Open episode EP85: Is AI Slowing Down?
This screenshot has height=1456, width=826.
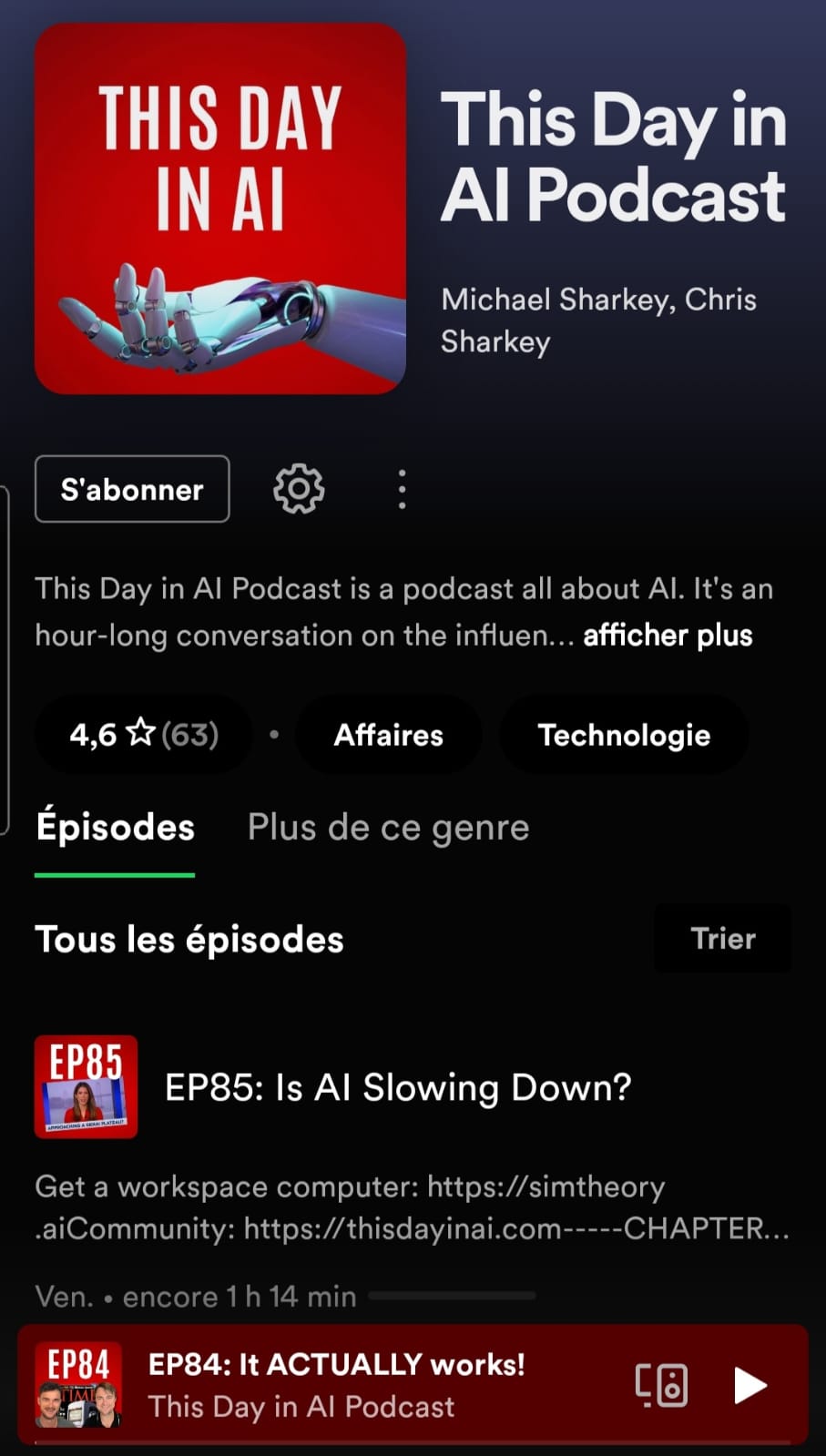pos(398,1087)
